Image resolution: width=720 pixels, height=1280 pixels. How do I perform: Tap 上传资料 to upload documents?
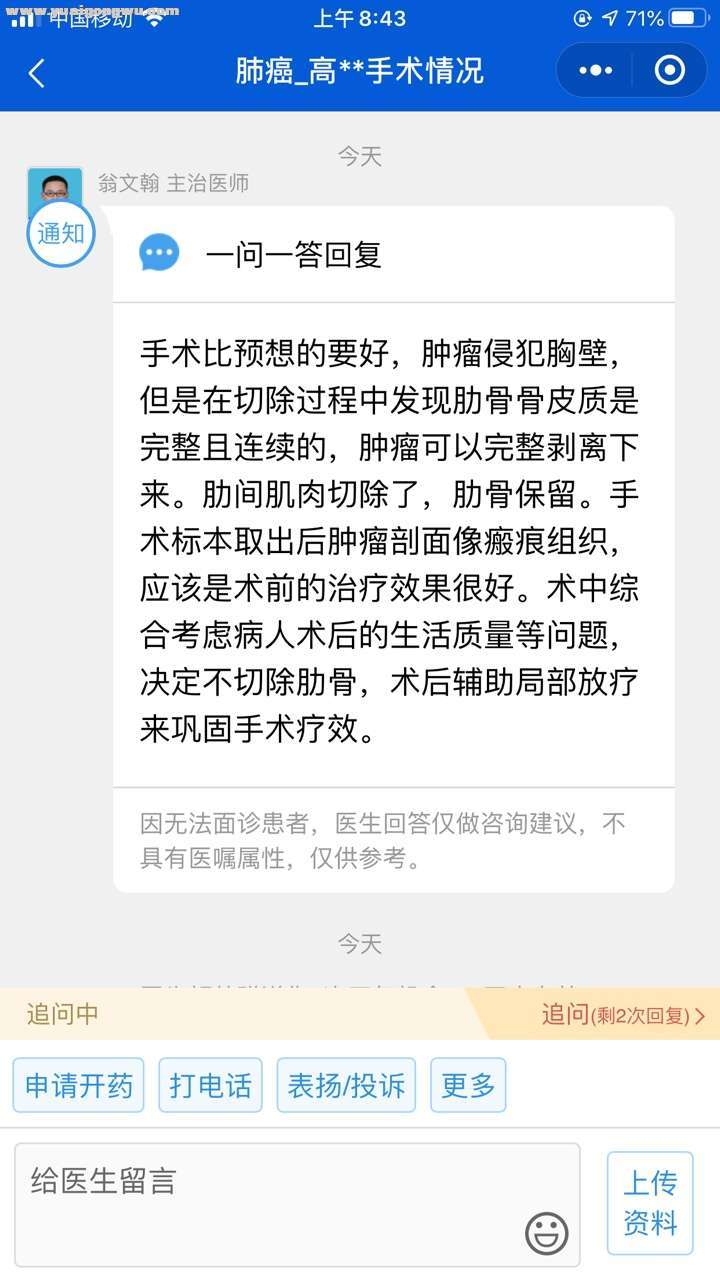click(650, 1203)
